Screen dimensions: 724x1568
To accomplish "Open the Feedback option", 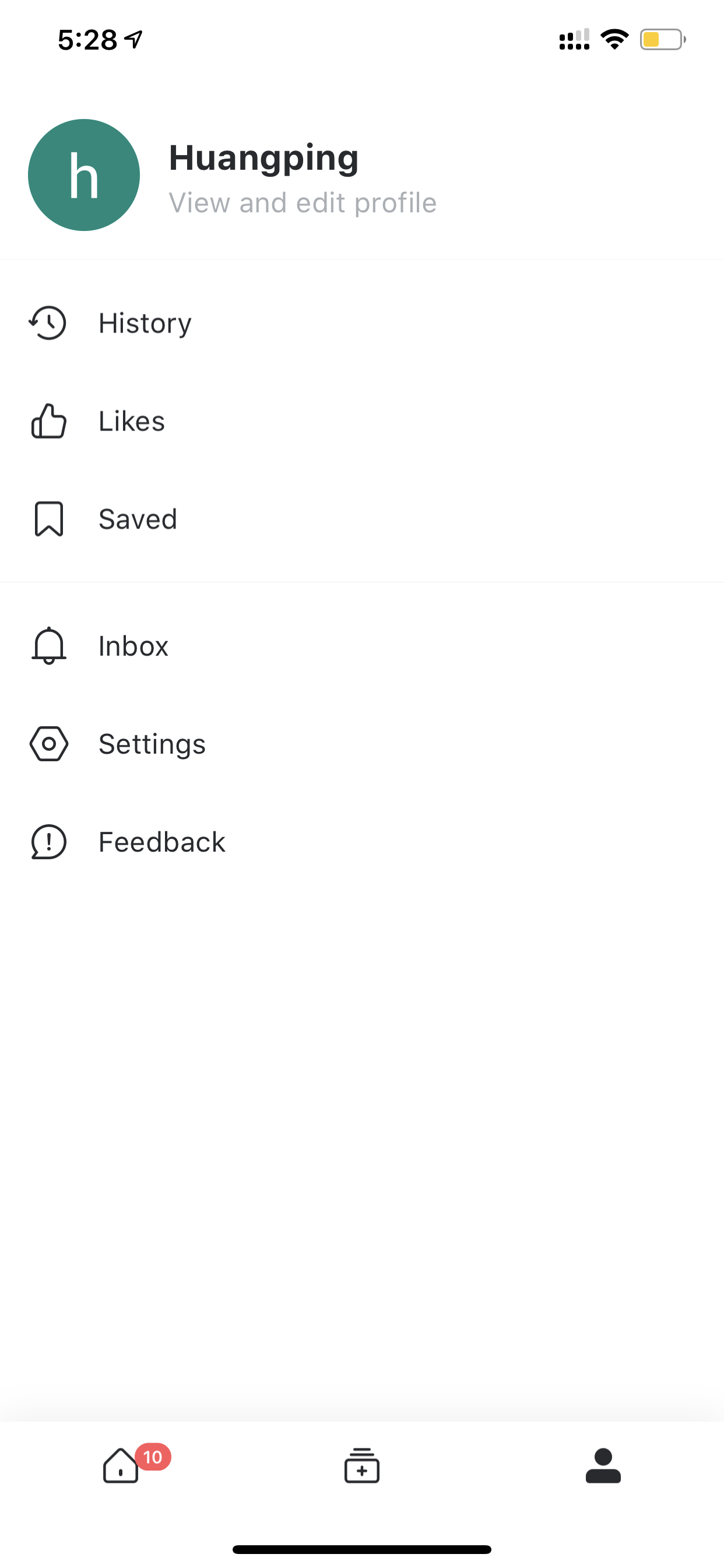I will [x=362, y=842].
